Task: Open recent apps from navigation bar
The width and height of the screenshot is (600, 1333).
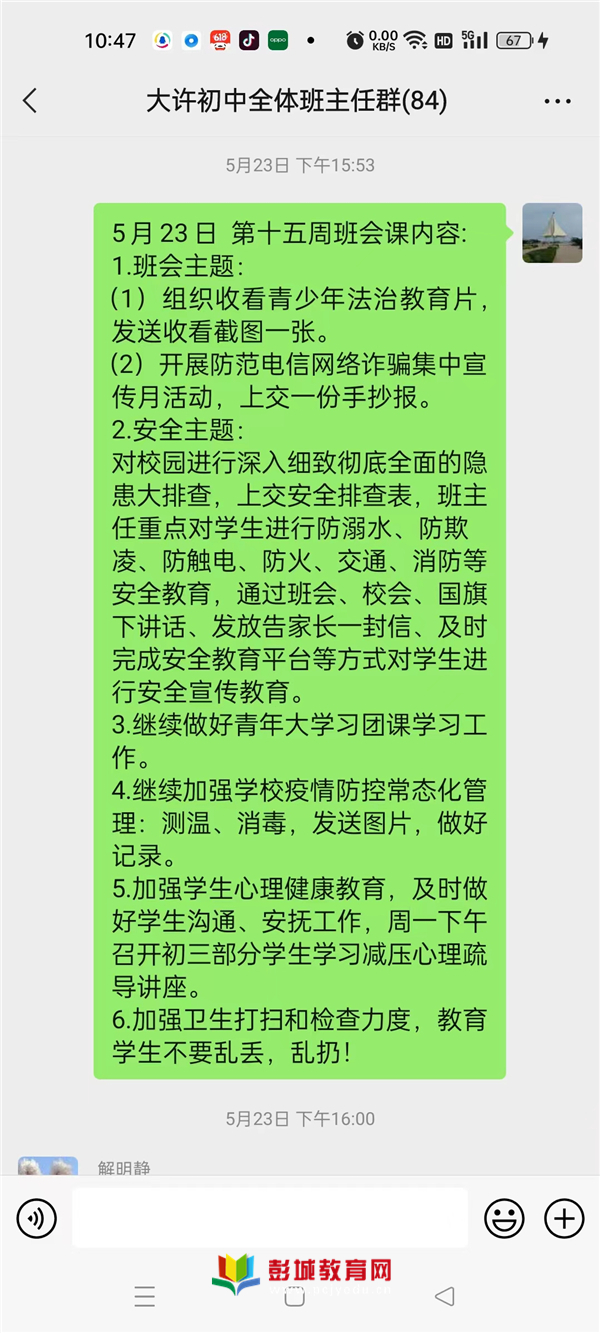Action: (145, 1298)
